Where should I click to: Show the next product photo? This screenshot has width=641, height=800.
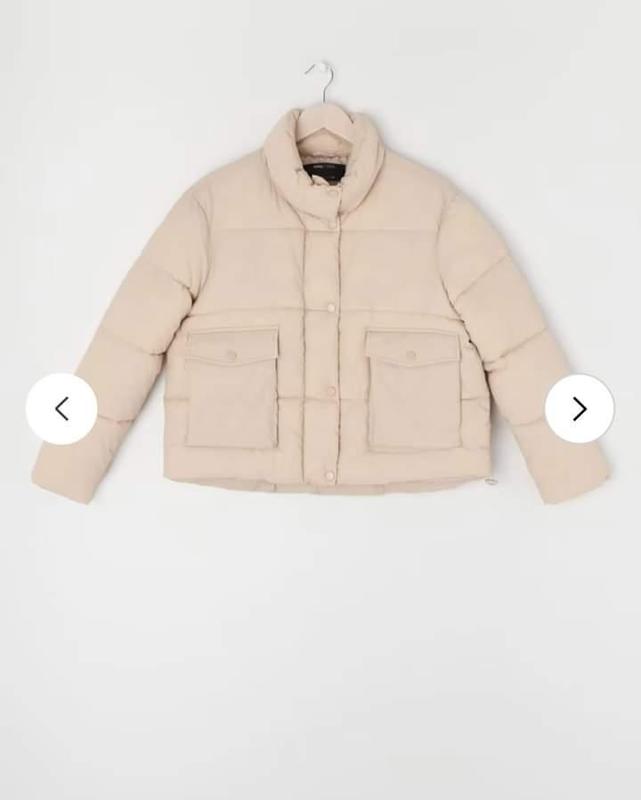pos(579,408)
